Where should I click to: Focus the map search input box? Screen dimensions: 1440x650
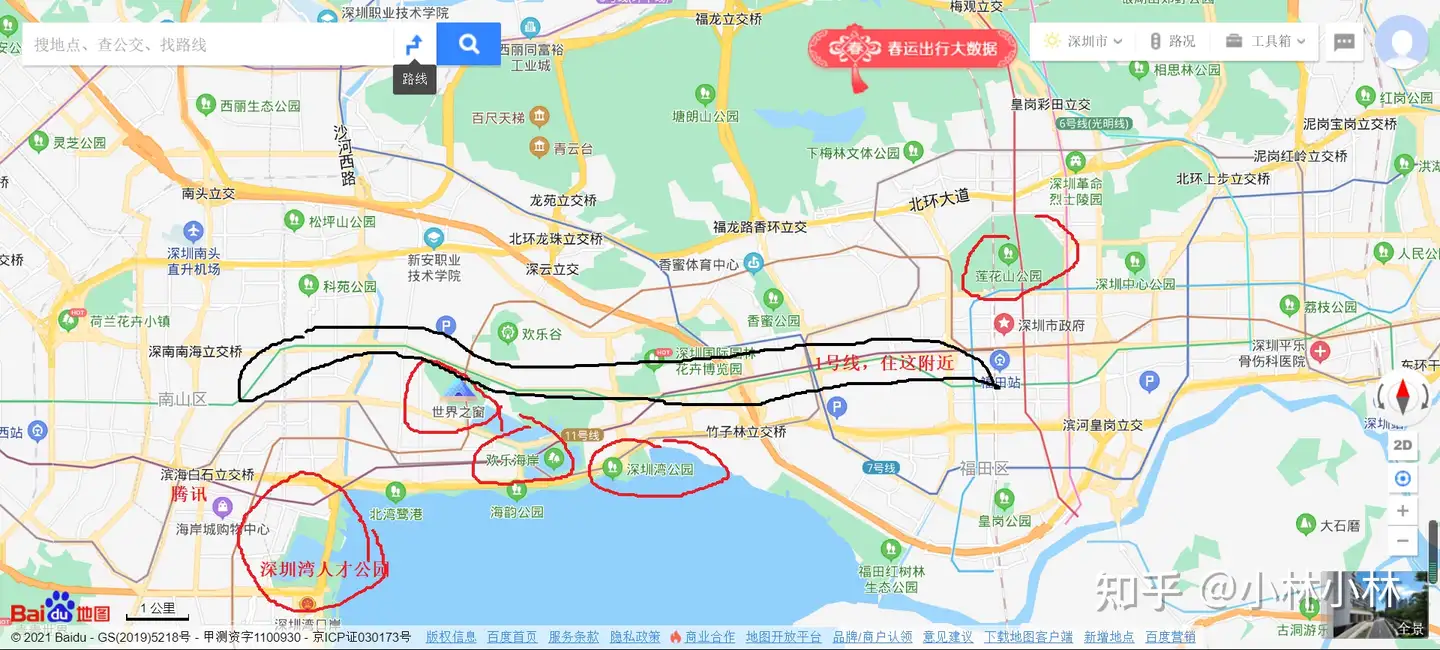tap(208, 44)
